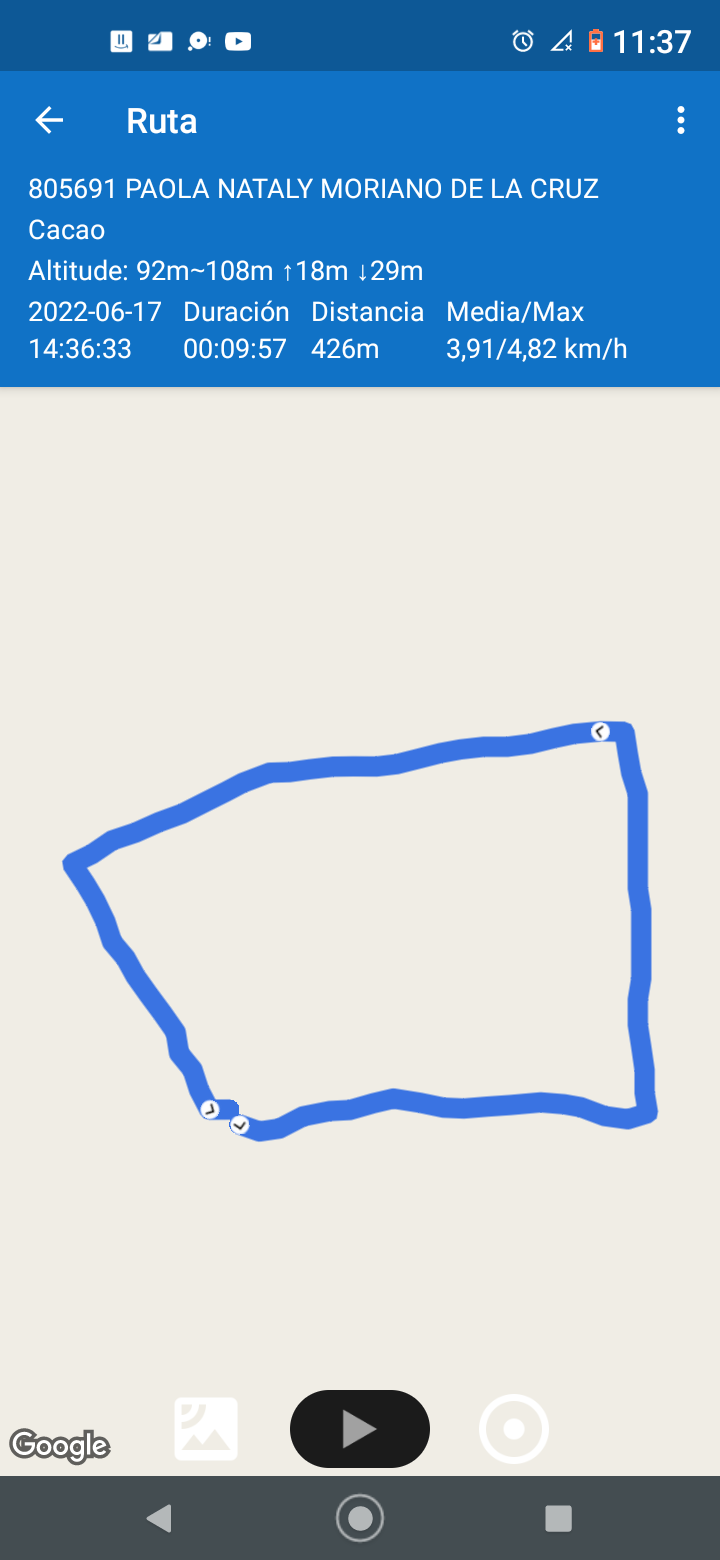Go back using the arrow in app bar
The width and height of the screenshot is (720, 1560).
49,121
